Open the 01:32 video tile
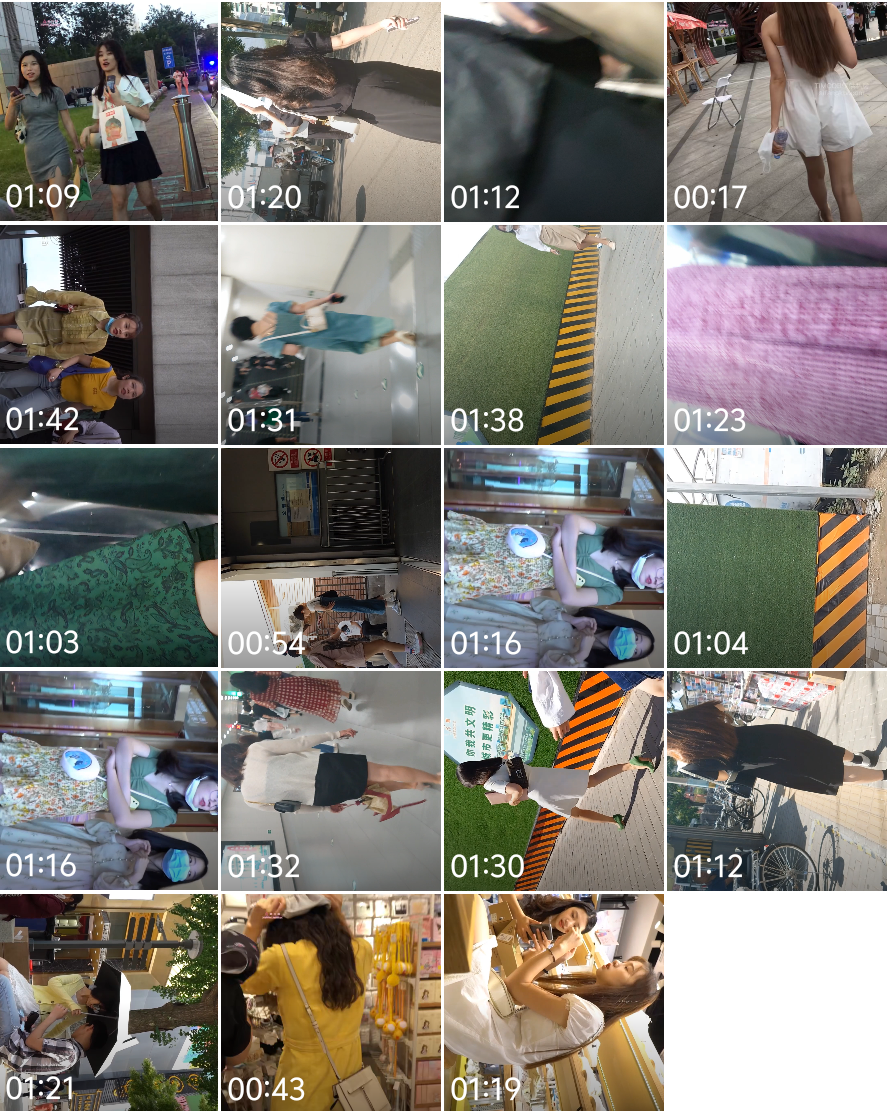Screen dimensions: 887x1111 [x=331, y=780]
